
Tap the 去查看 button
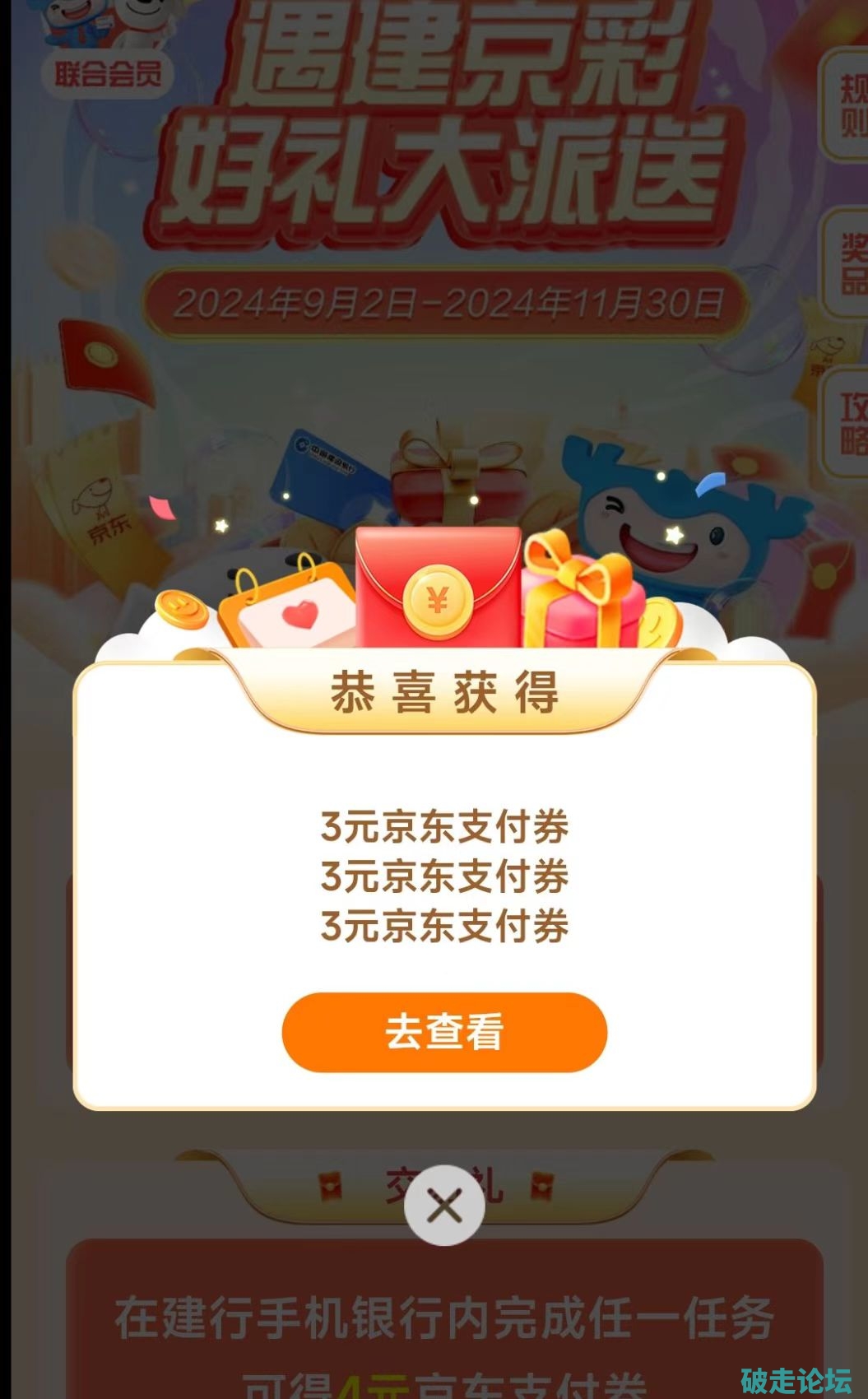(x=444, y=1032)
